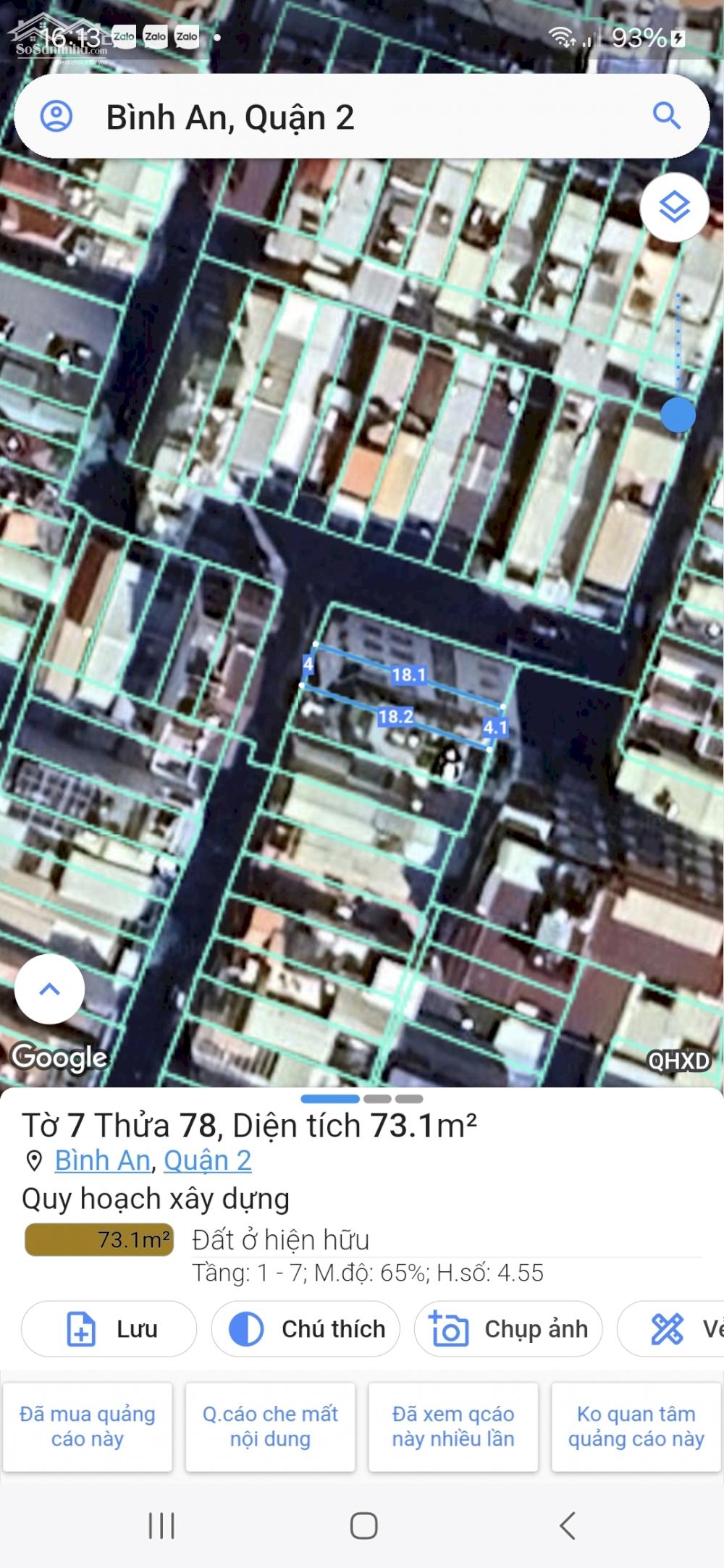Capture the map with Chụp ảnh
Image resolution: width=724 pixels, height=1568 pixels.
pyautogui.click(x=508, y=1329)
